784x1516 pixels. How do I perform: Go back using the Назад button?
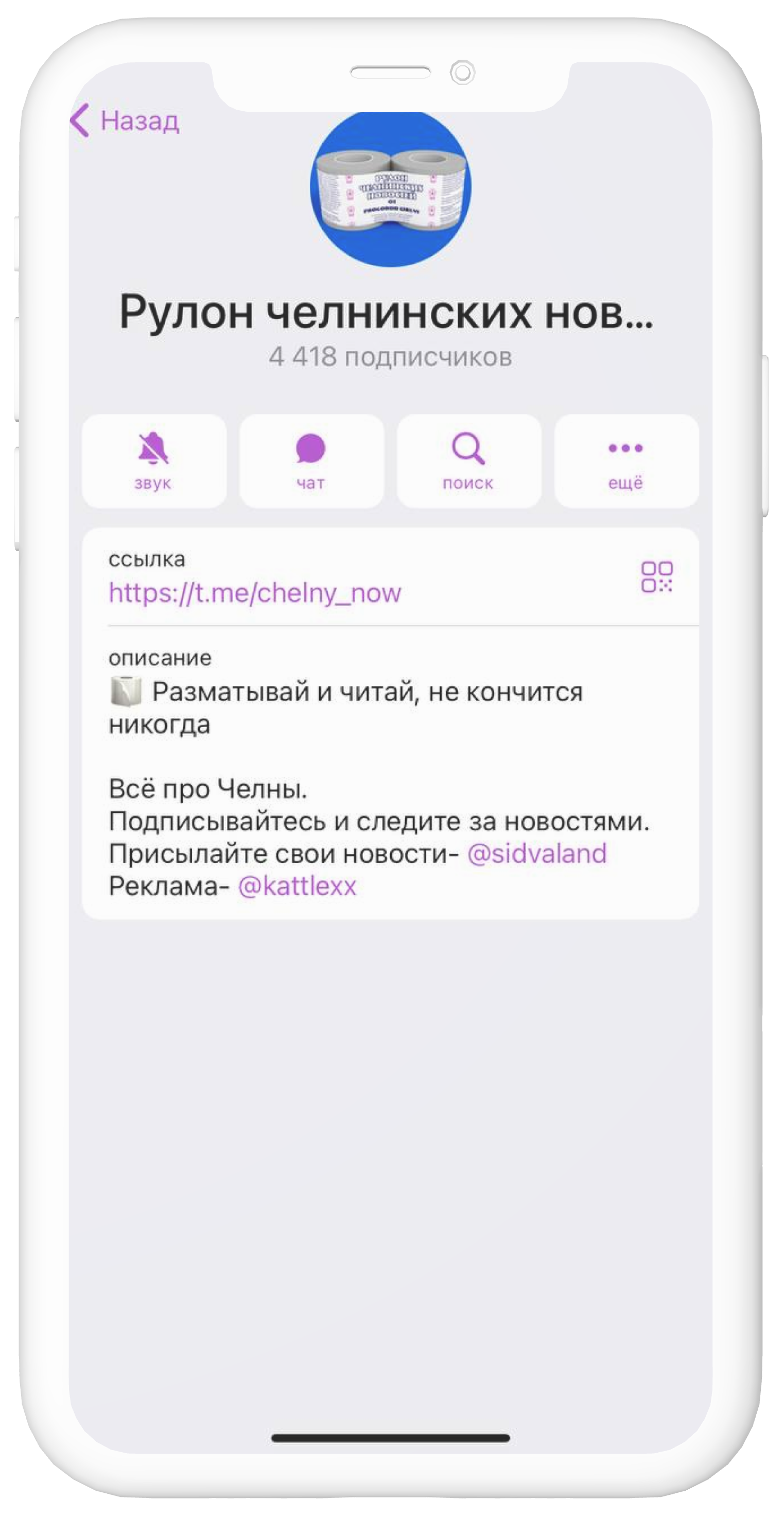(x=125, y=120)
